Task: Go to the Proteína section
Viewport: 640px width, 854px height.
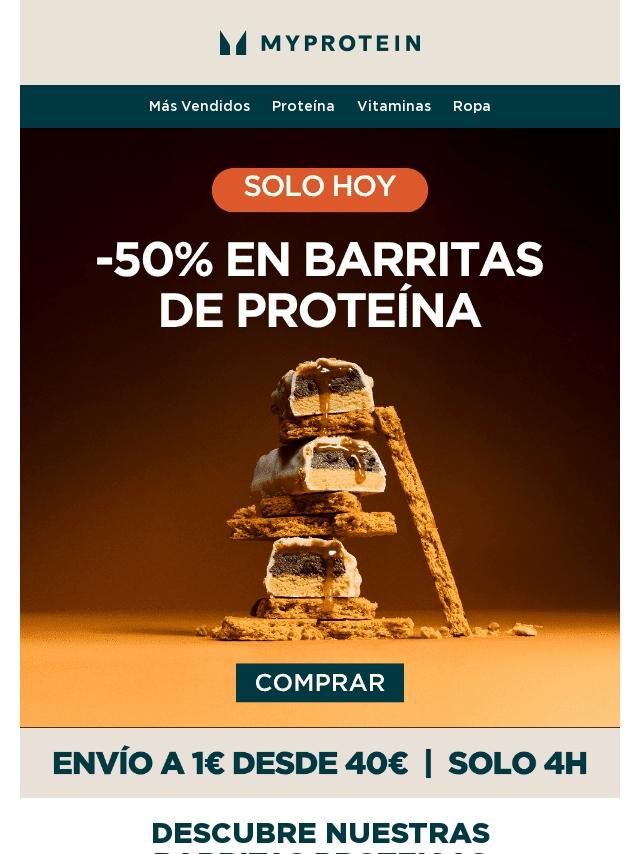Action: coord(303,106)
